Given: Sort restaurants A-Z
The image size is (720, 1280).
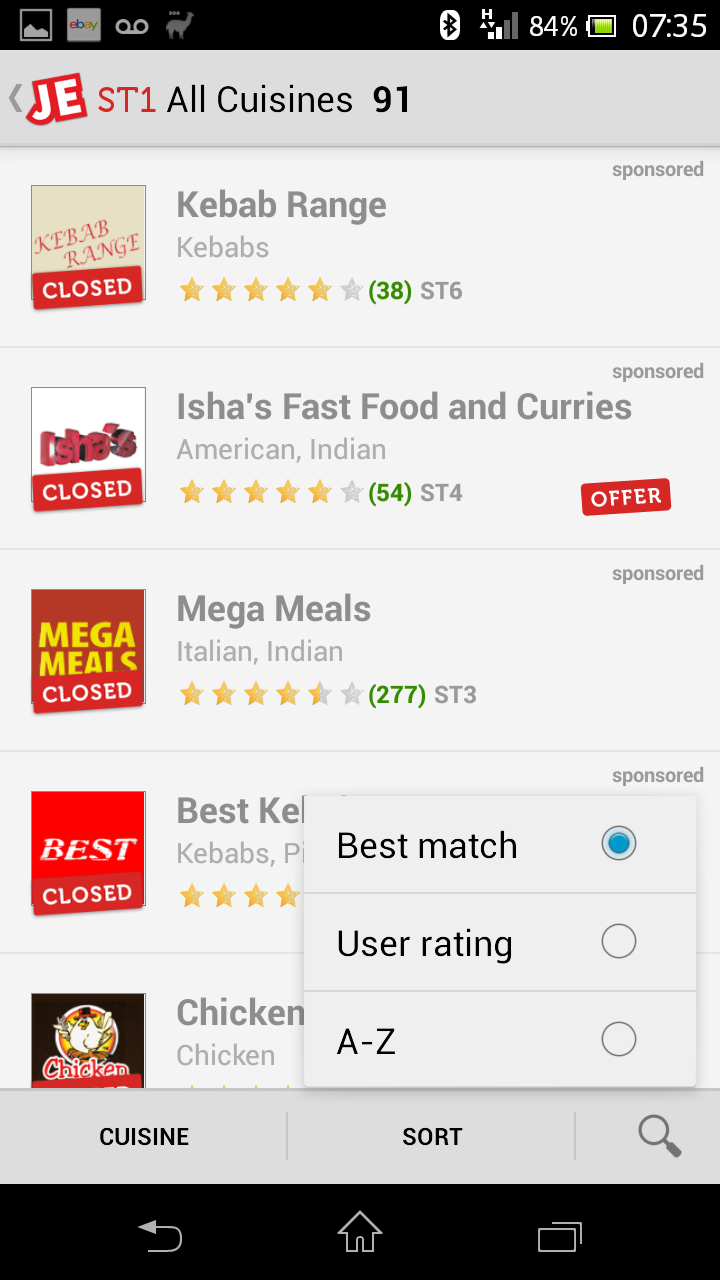Looking at the screenshot, I should pos(500,1040).
